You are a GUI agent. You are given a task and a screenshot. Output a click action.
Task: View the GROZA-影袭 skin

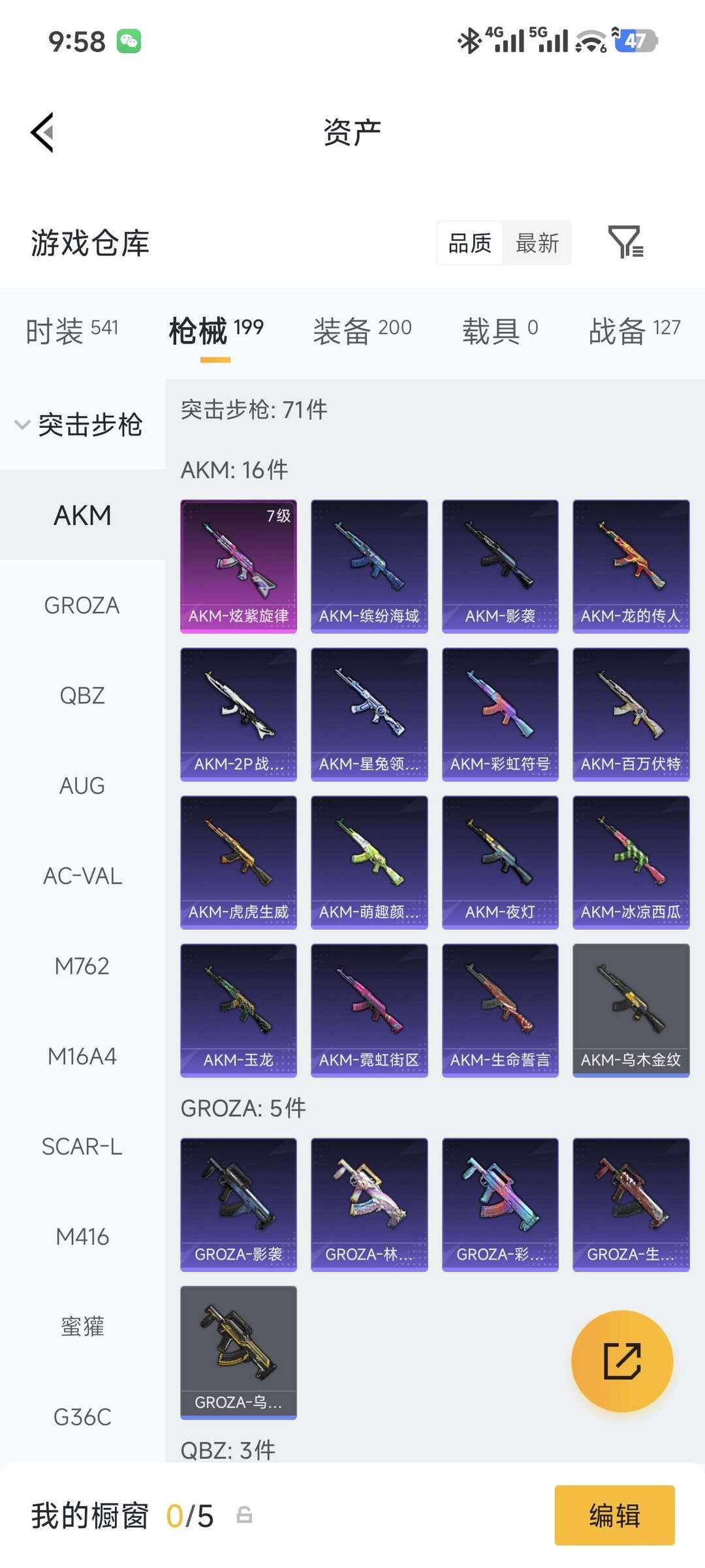click(238, 1204)
